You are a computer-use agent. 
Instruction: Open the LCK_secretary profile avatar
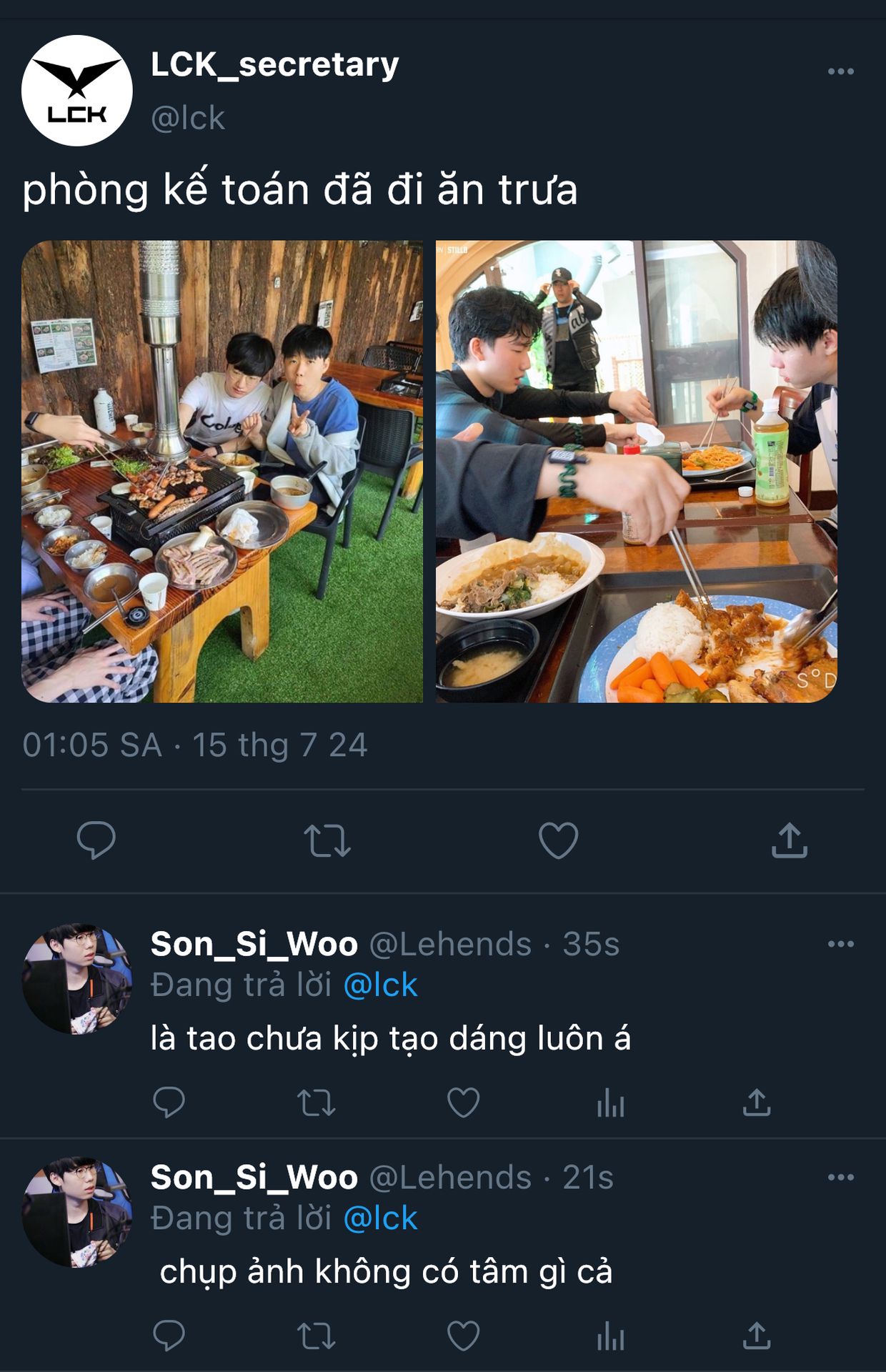pos(76,91)
